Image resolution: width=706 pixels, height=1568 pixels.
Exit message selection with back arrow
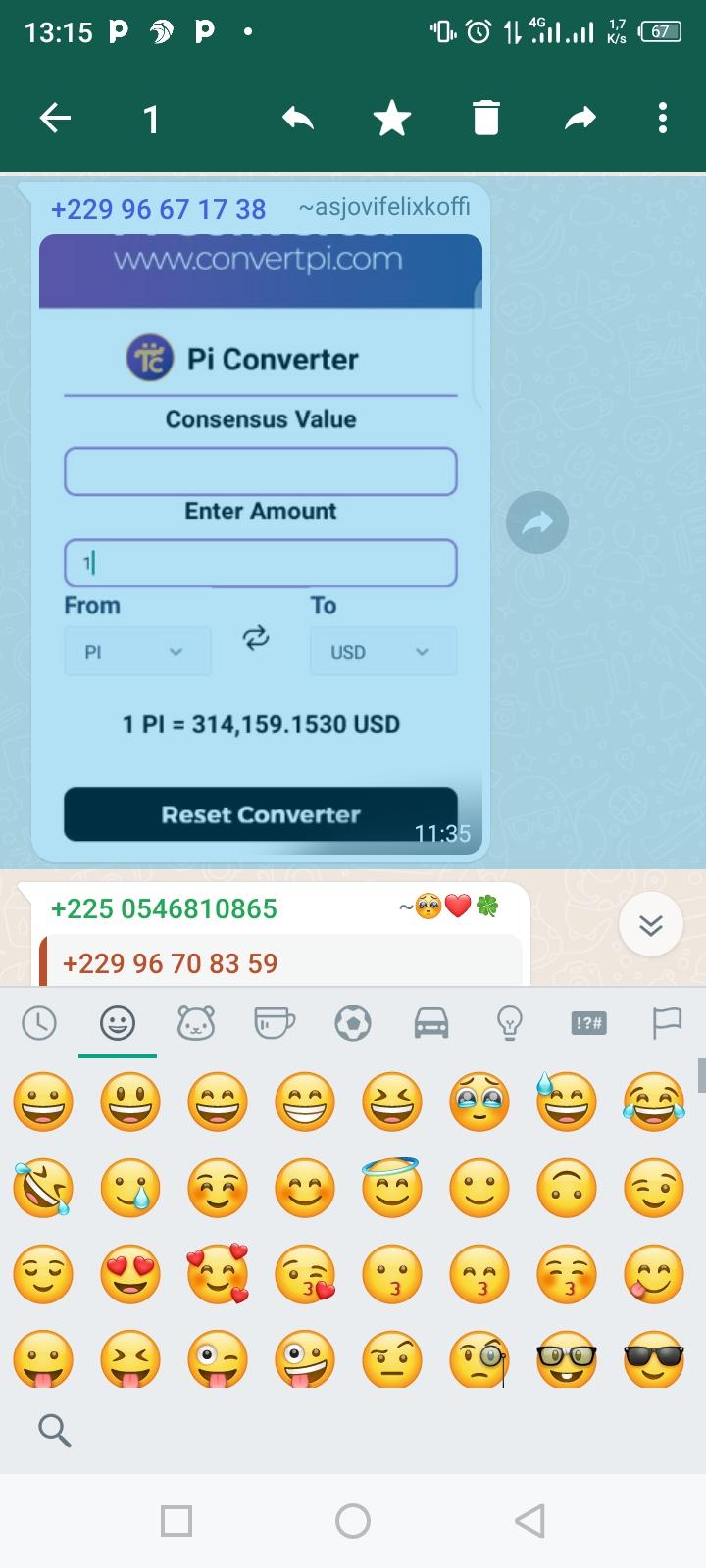click(55, 120)
